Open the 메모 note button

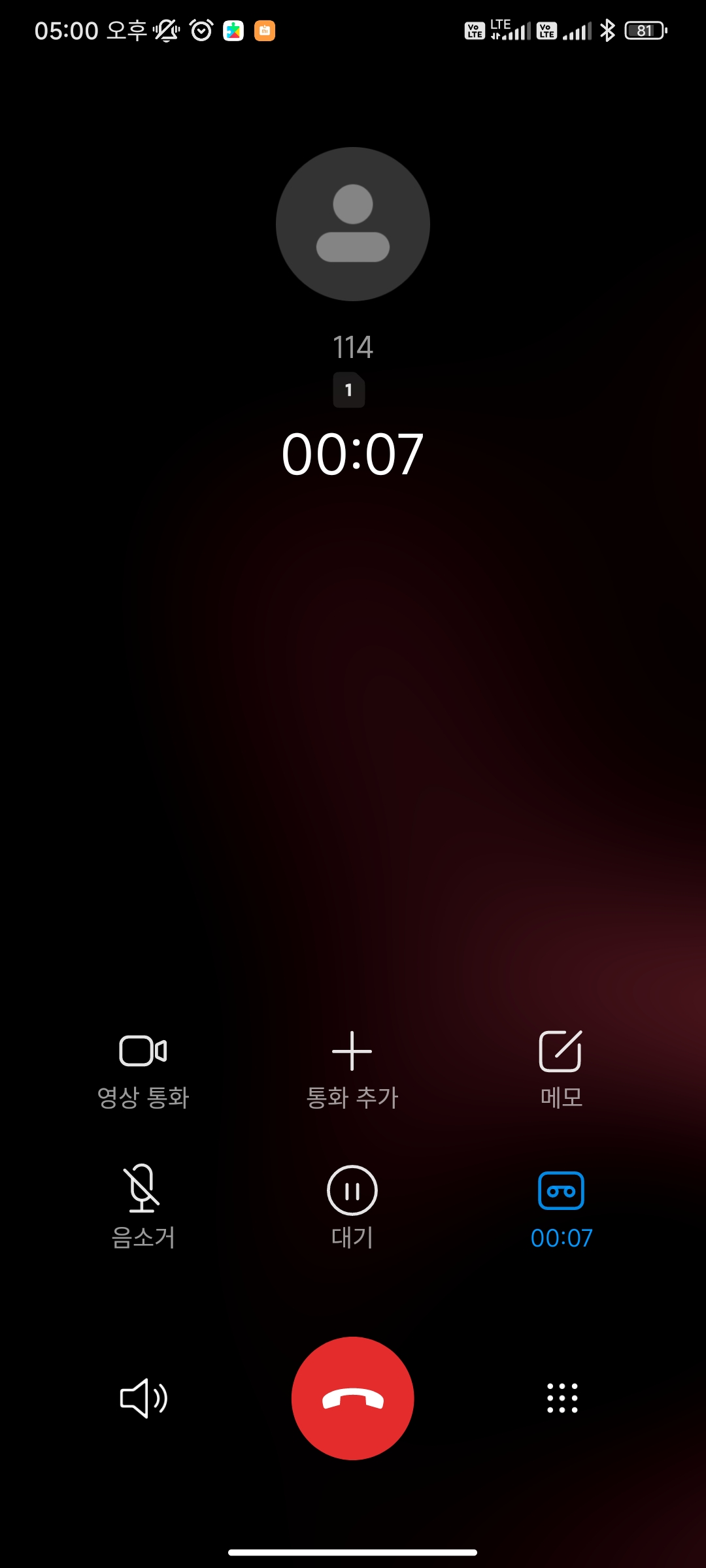[x=561, y=1070]
